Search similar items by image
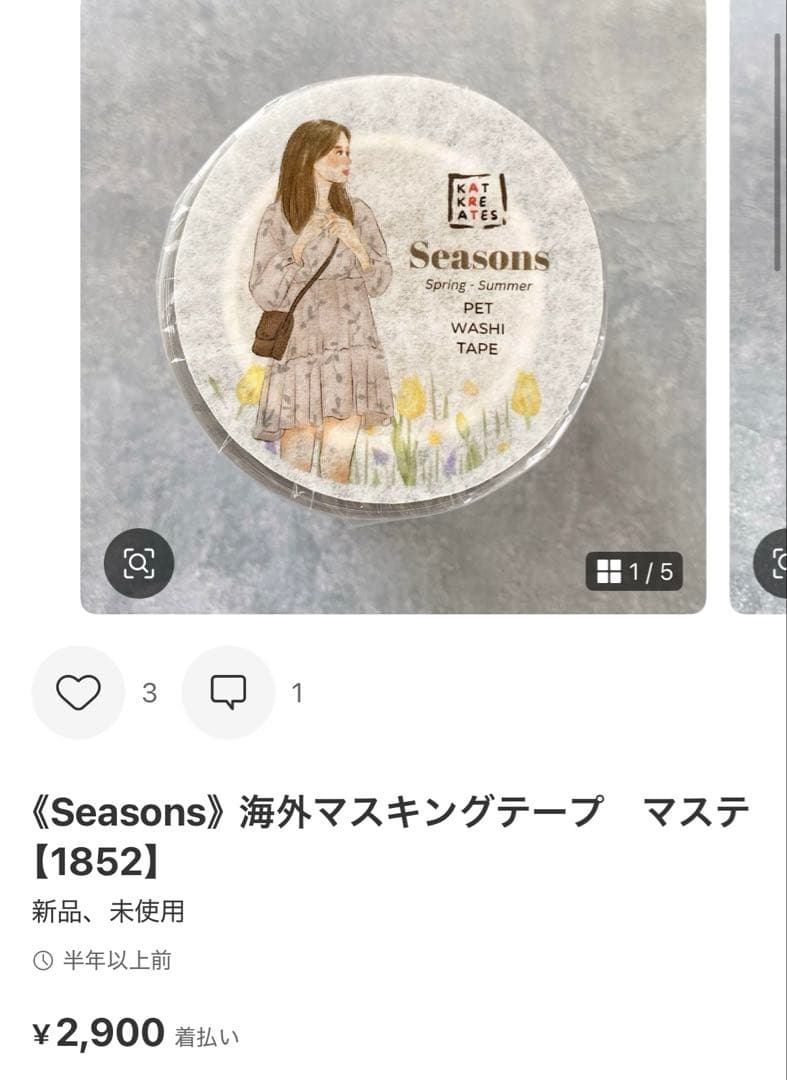 139,564
